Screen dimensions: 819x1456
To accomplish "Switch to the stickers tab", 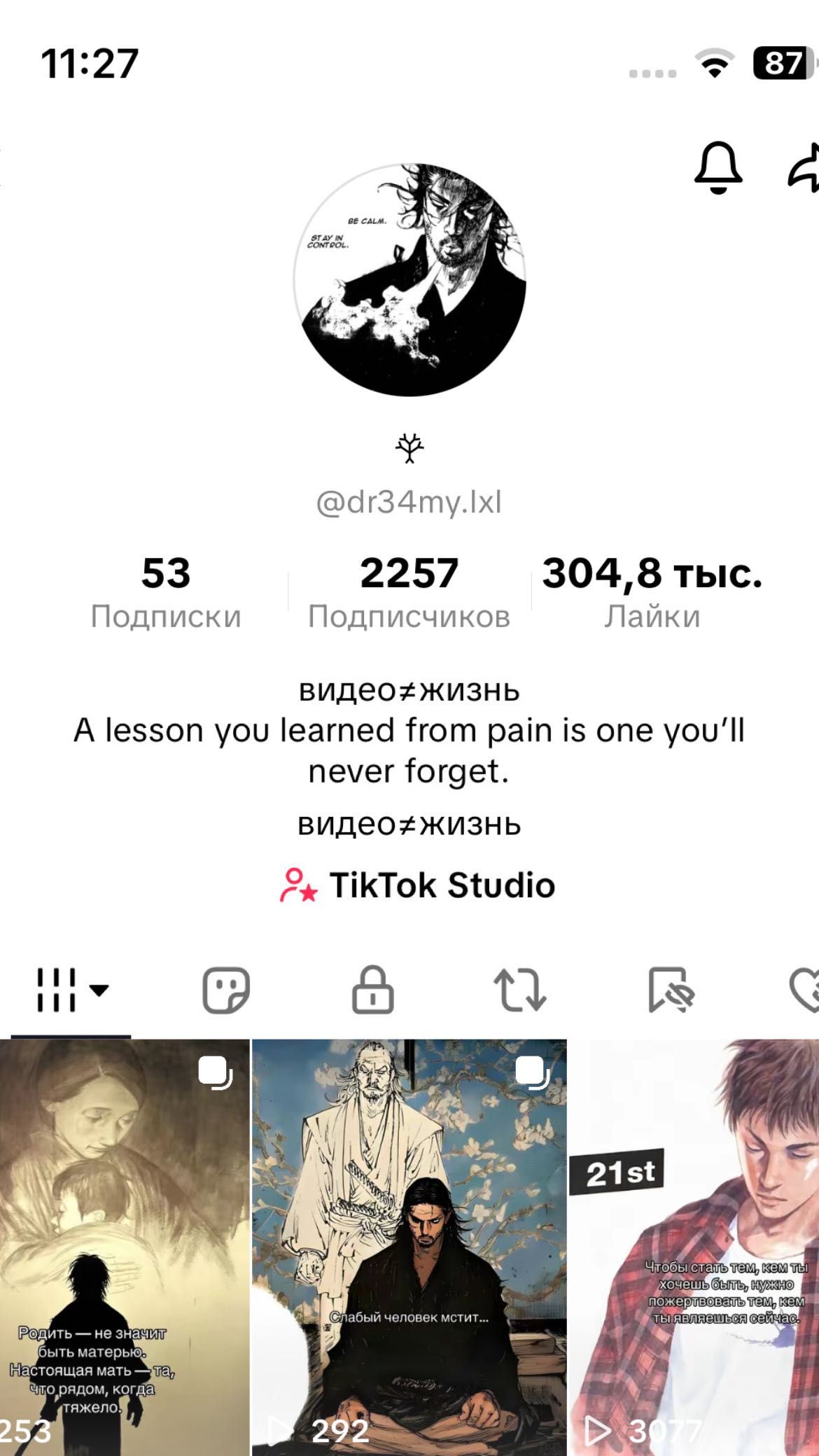I will (x=225, y=990).
